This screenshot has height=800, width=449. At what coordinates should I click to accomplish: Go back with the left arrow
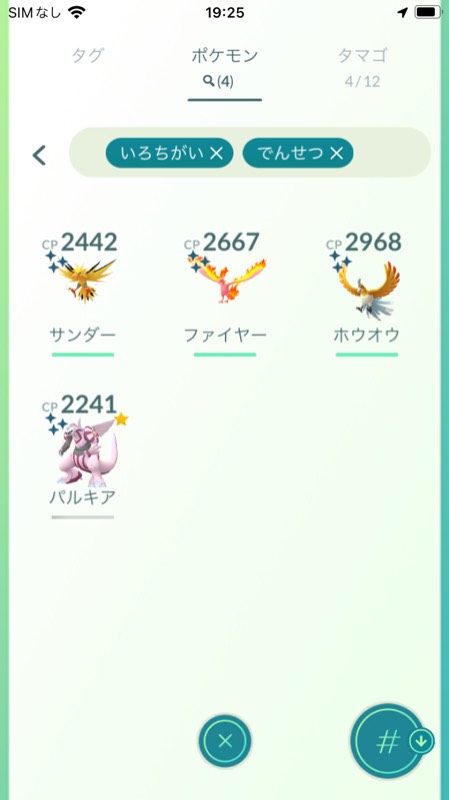[39, 155]
